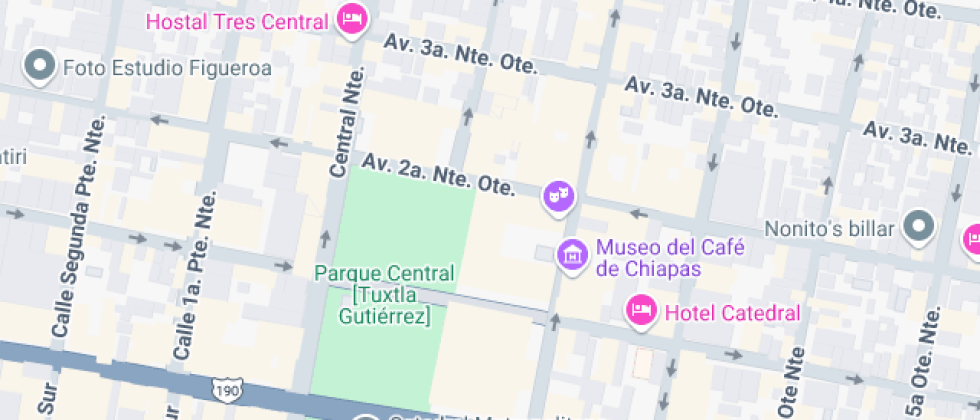Screen dimensions: 980x420
Task: Tap the purple theater masks marker
Action: click(x=558, y=195)
